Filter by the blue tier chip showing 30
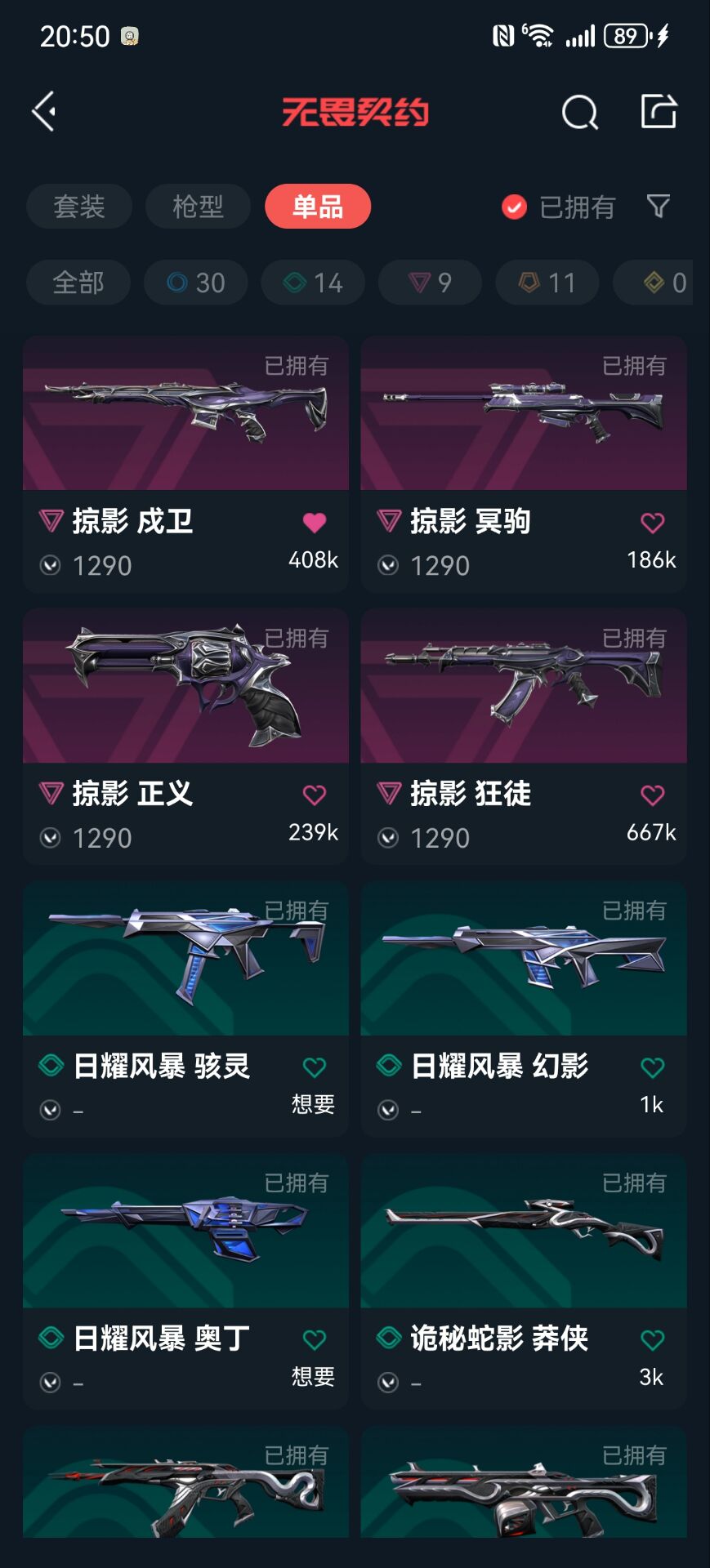The width and height of the screenshot is (710, 1568). point(196,283)
